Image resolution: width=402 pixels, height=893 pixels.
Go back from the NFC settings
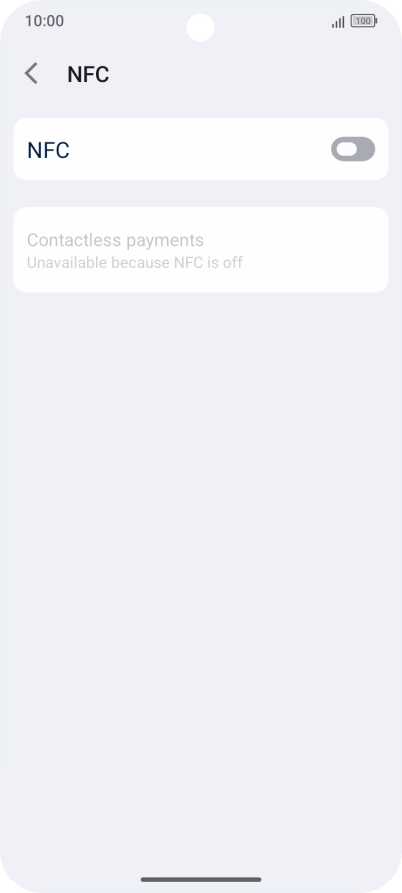31,74
